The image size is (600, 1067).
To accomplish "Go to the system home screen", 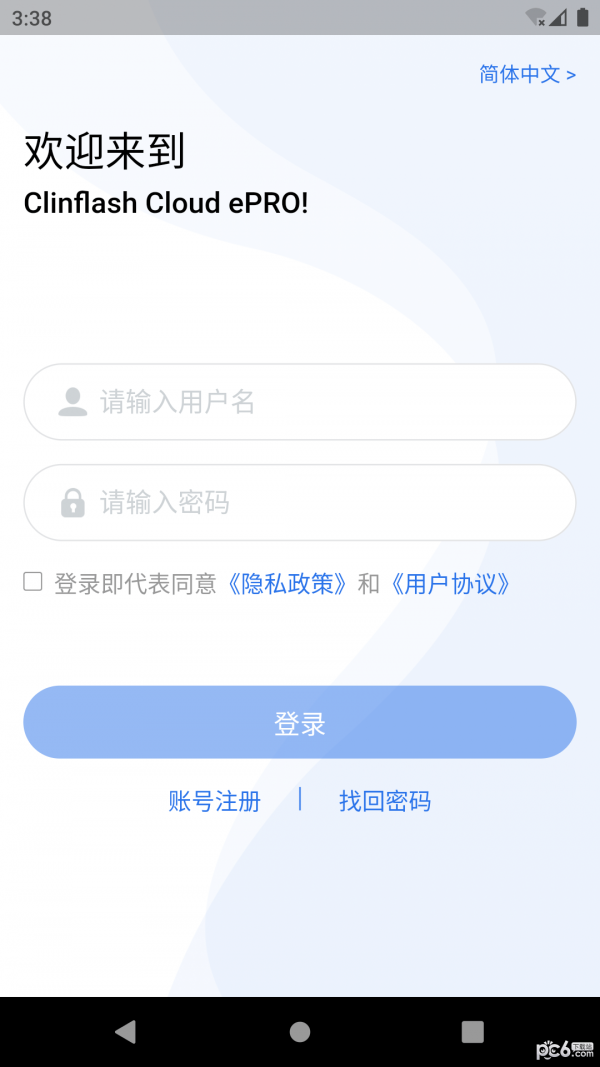I will [x=300, y=1032].
